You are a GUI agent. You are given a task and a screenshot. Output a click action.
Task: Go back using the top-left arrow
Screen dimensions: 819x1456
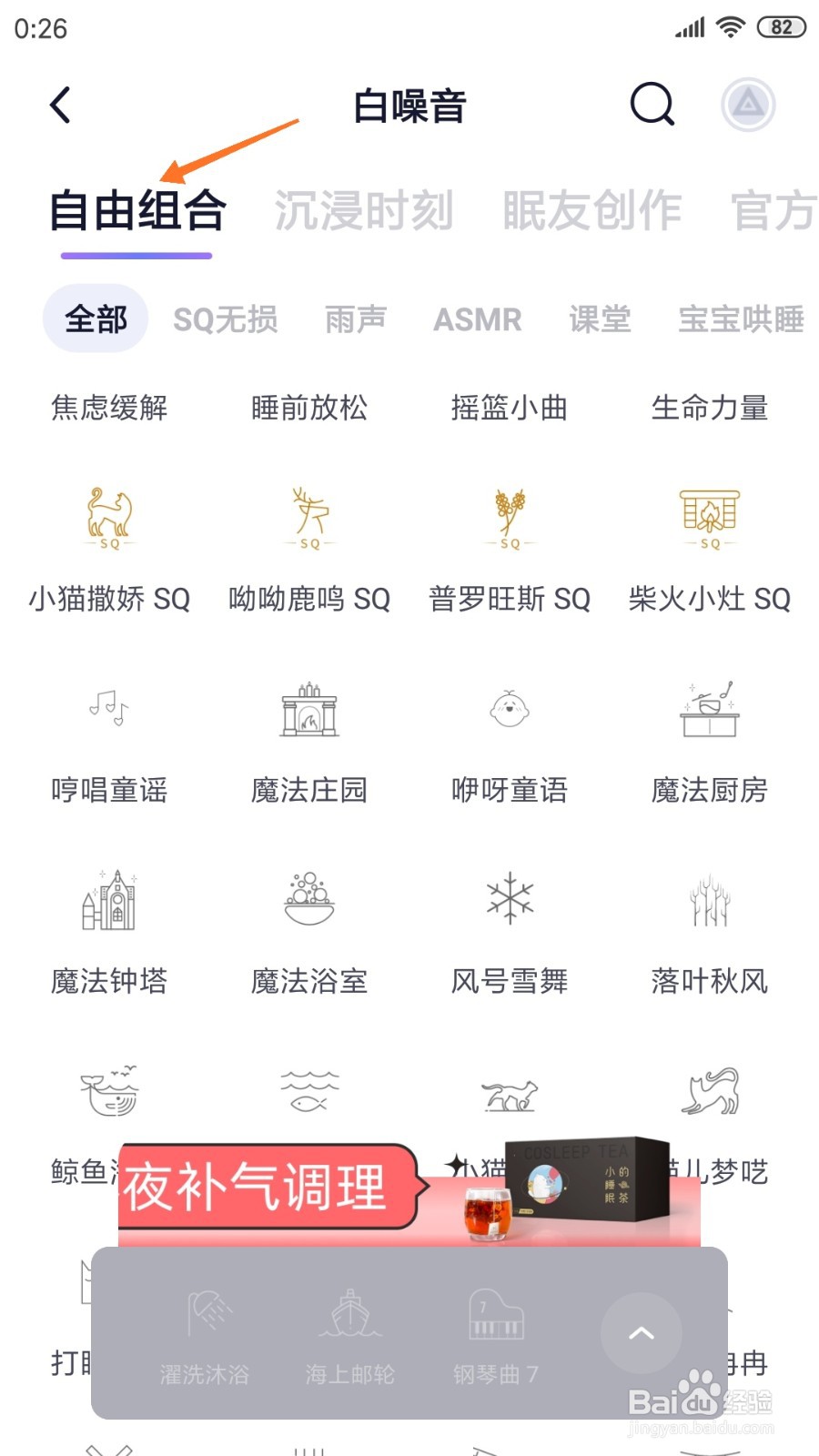click(x=60, y=105)
